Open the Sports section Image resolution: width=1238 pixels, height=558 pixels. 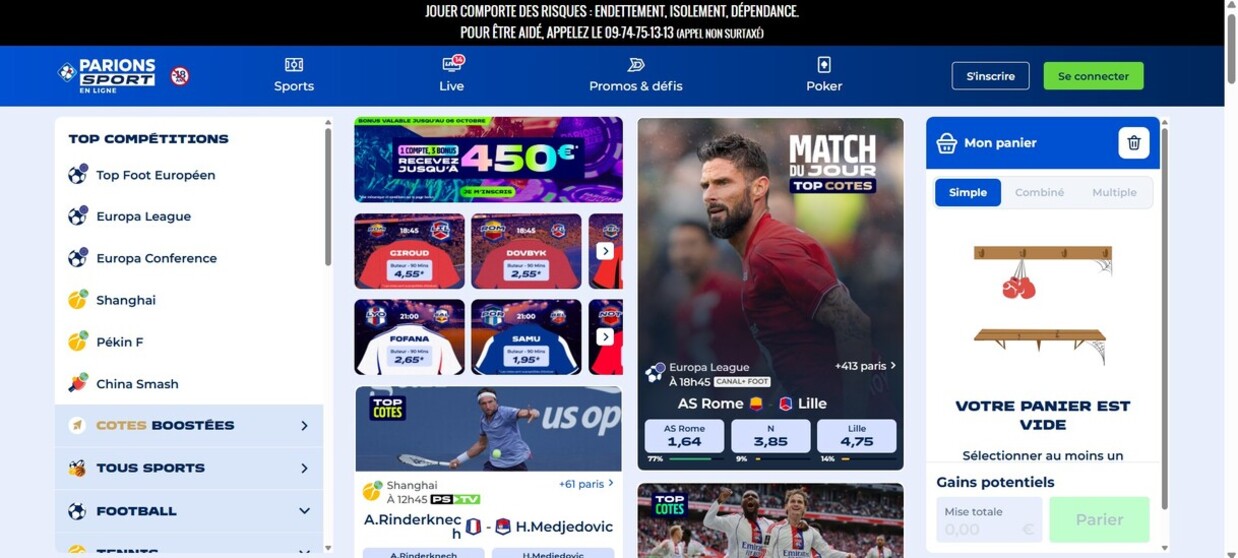[x=294, y=75]
